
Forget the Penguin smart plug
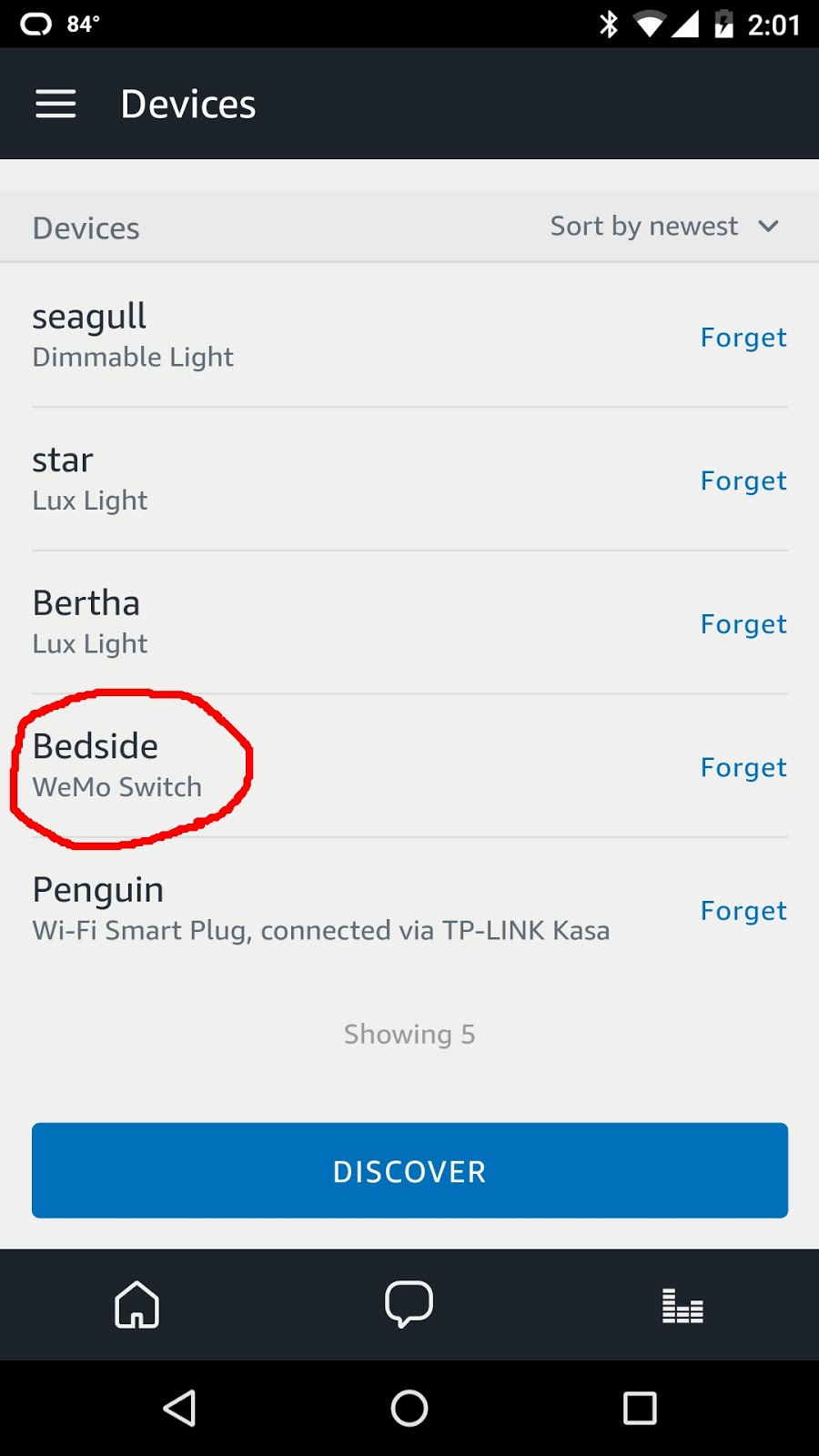click(x=743, y=911)
